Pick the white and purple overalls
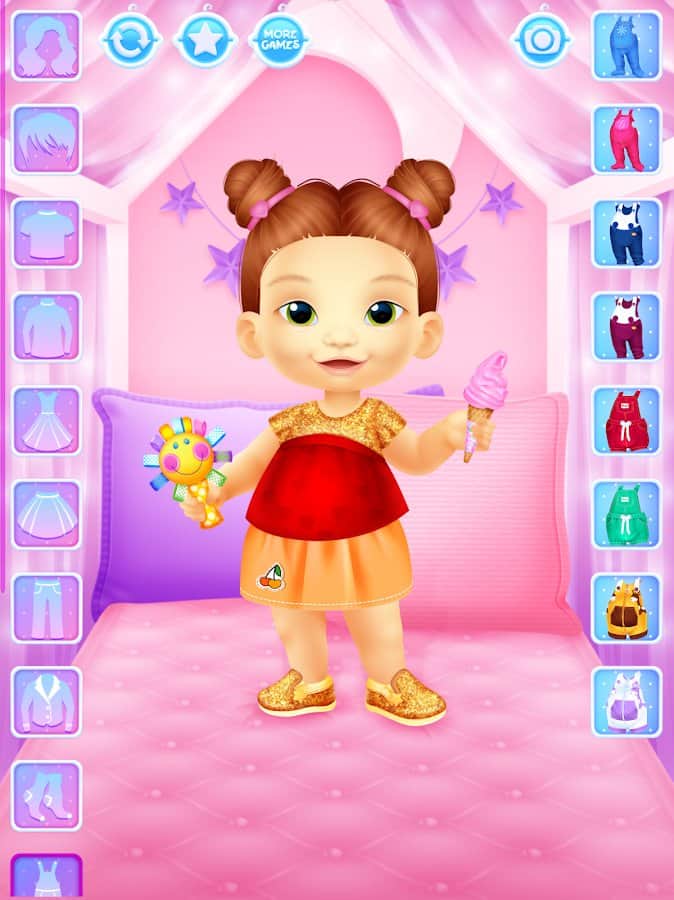Screen dimensions: 674x900 coord(626,701)
